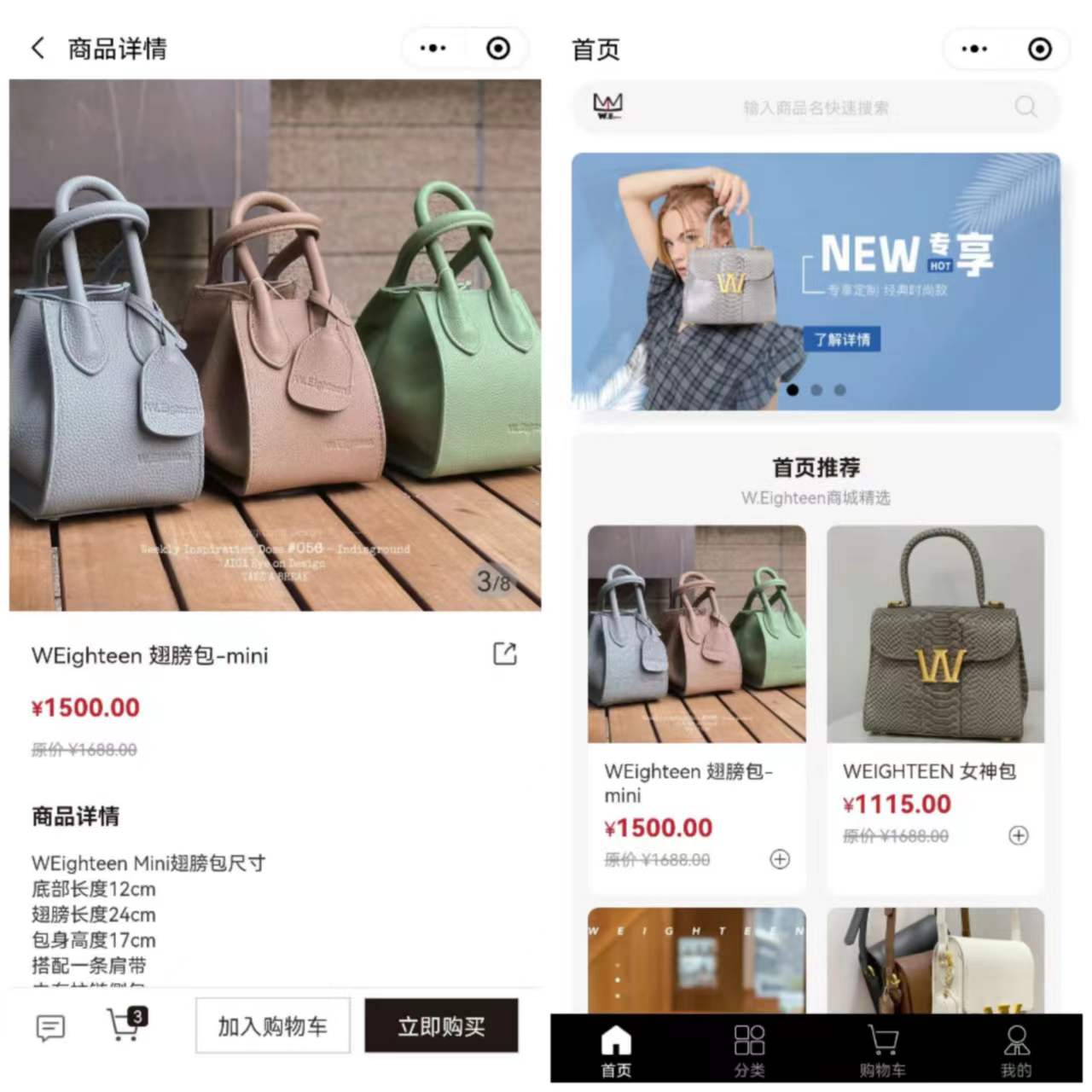This screenshot has width=1092, height=1092.
Task: Tap 了解详情 on the NEW banner
Action: pyautogui.click(x=842, y=340)
